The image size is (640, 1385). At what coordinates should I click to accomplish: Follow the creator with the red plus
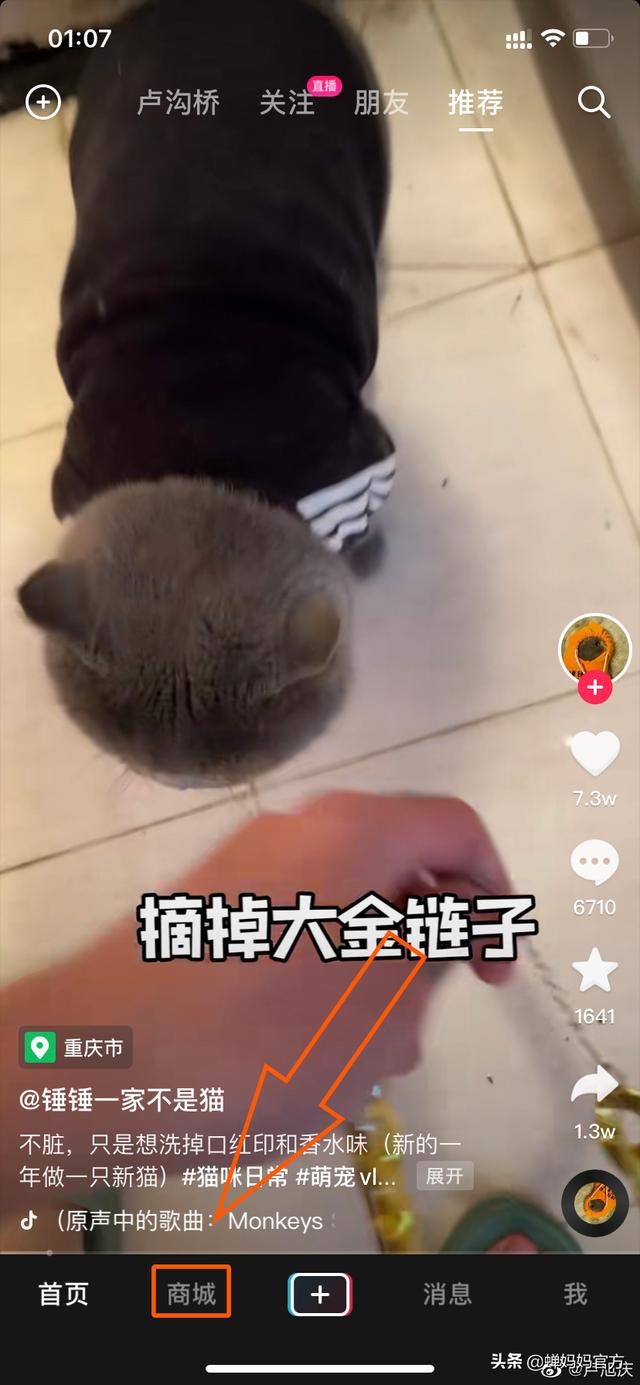pyautogui.click(x=595, y=688)
